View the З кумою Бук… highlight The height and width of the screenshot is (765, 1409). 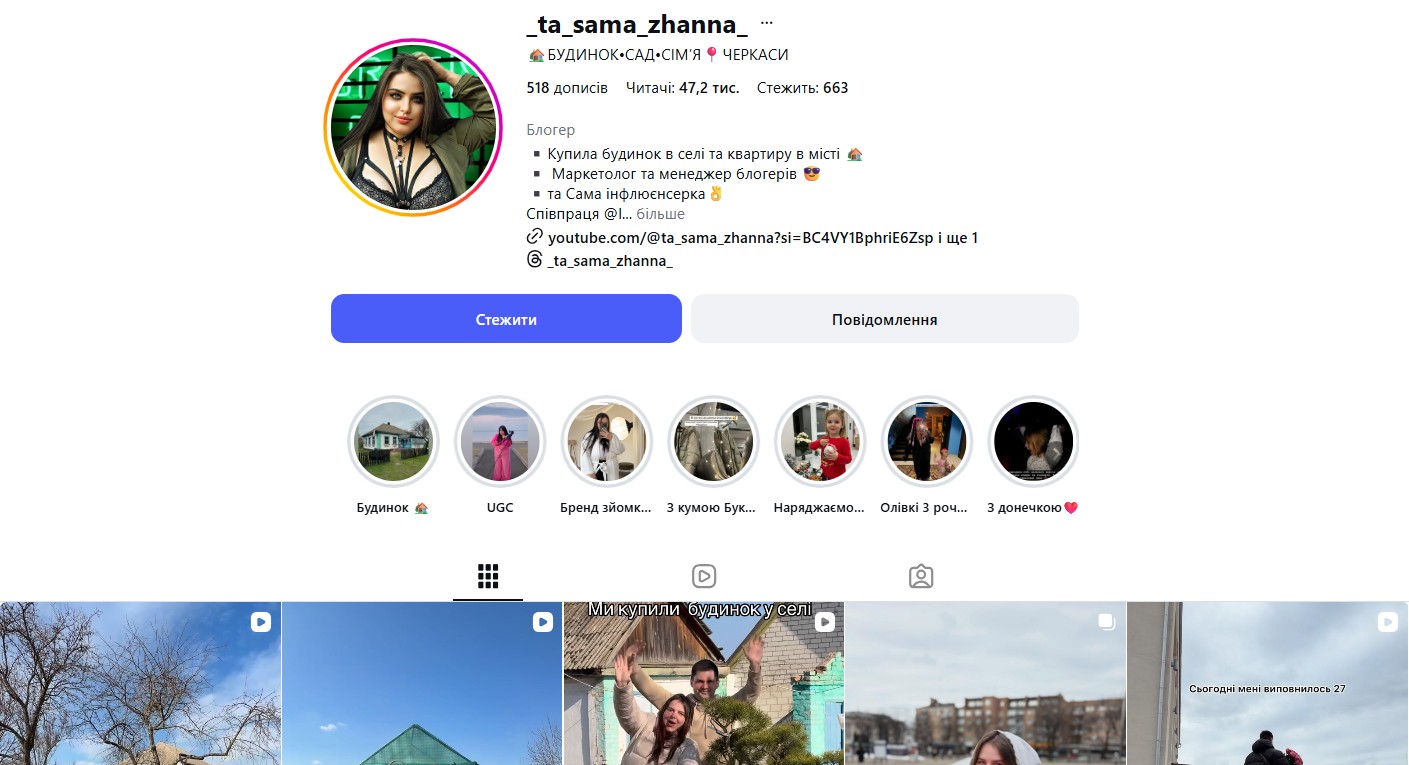click(713, 442)
